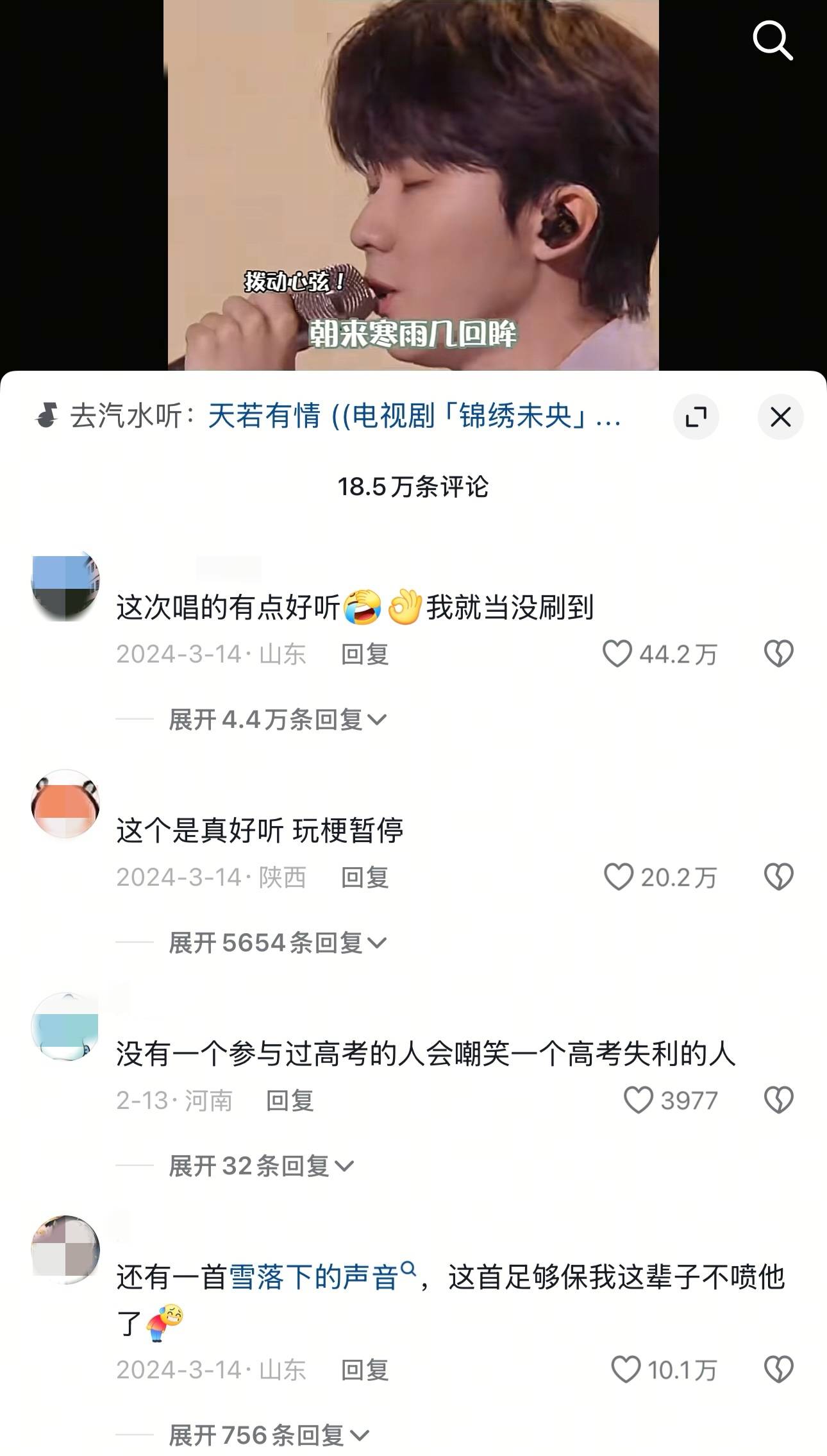
Task: Expand 4.4万条回复 under the first comment
Action: (276, 720)
